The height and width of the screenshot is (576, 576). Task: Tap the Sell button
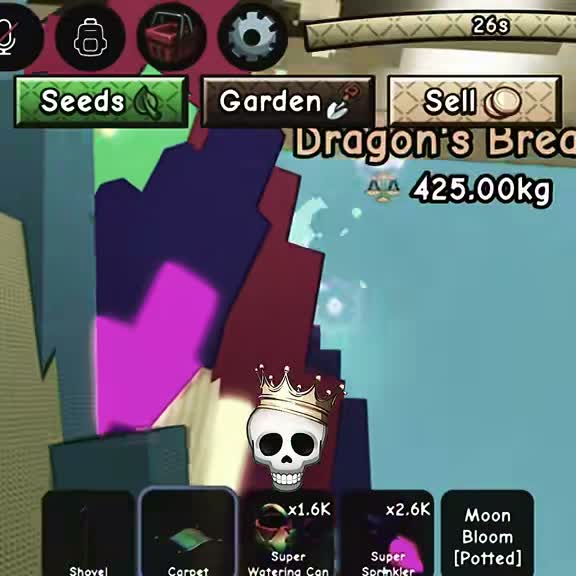(474, 101)
